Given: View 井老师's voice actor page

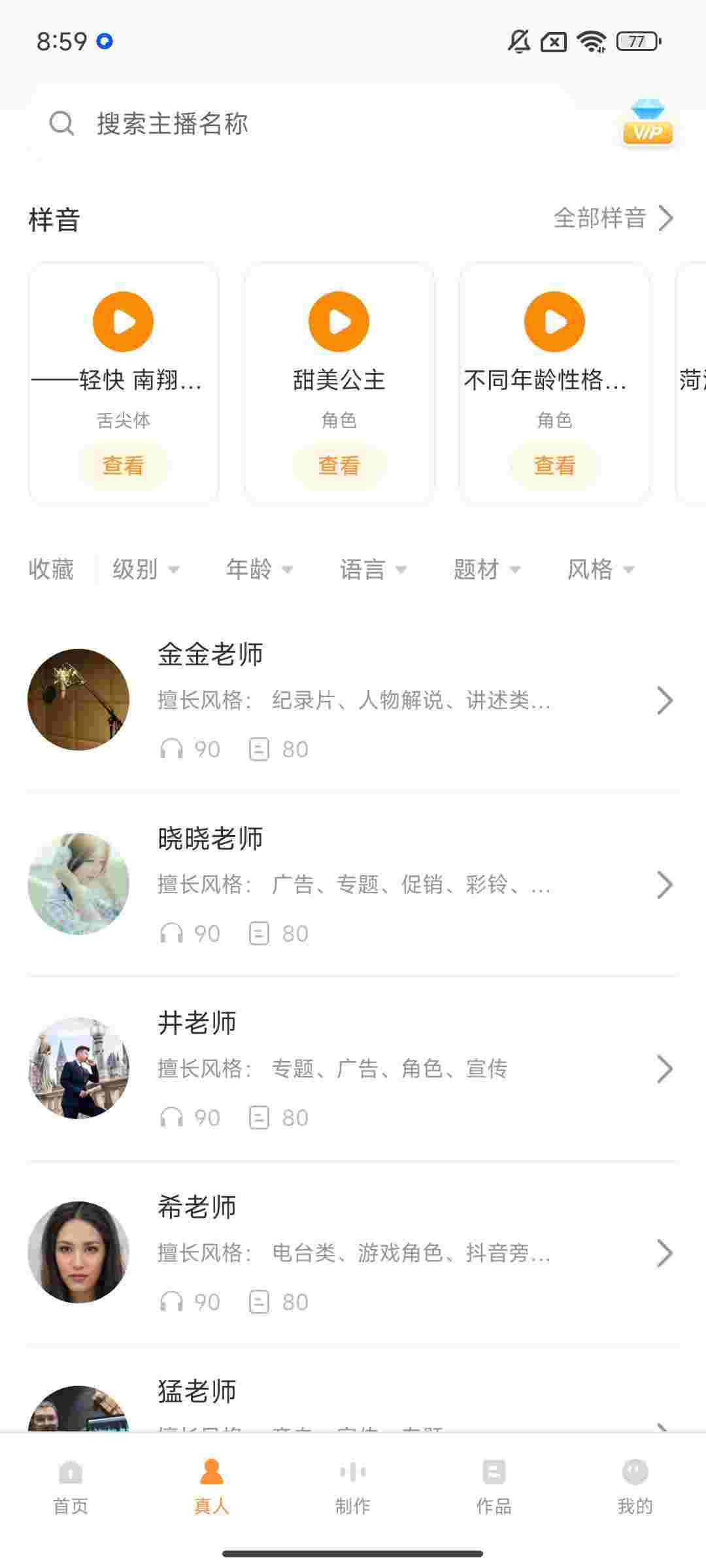Looking at the screenshot, I should pyautogui.click(x=353, y=1068).
